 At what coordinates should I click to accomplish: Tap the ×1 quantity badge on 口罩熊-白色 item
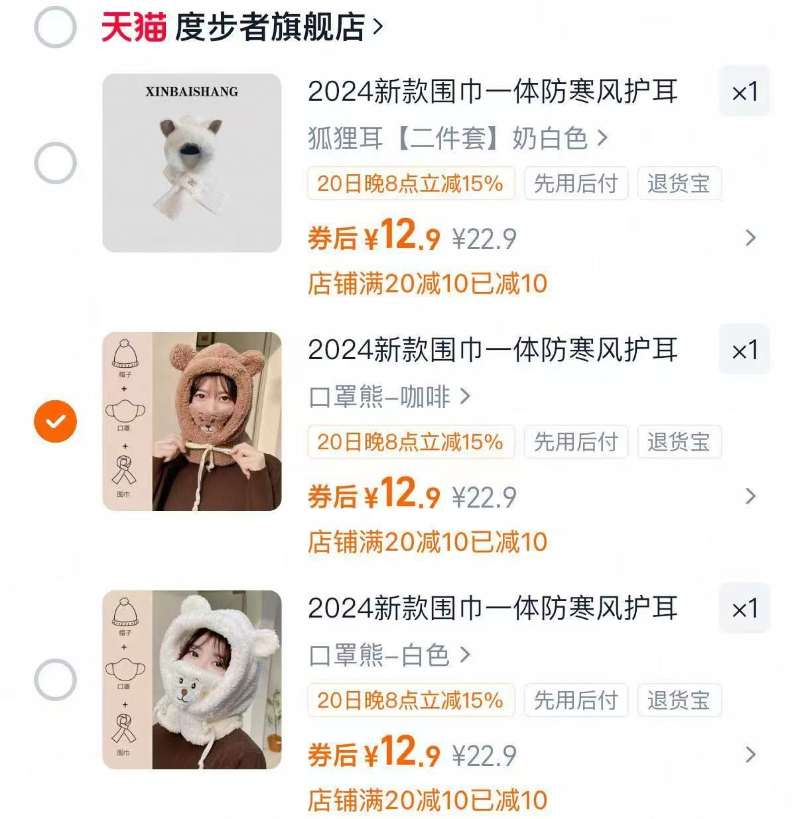tap(744, 608)
